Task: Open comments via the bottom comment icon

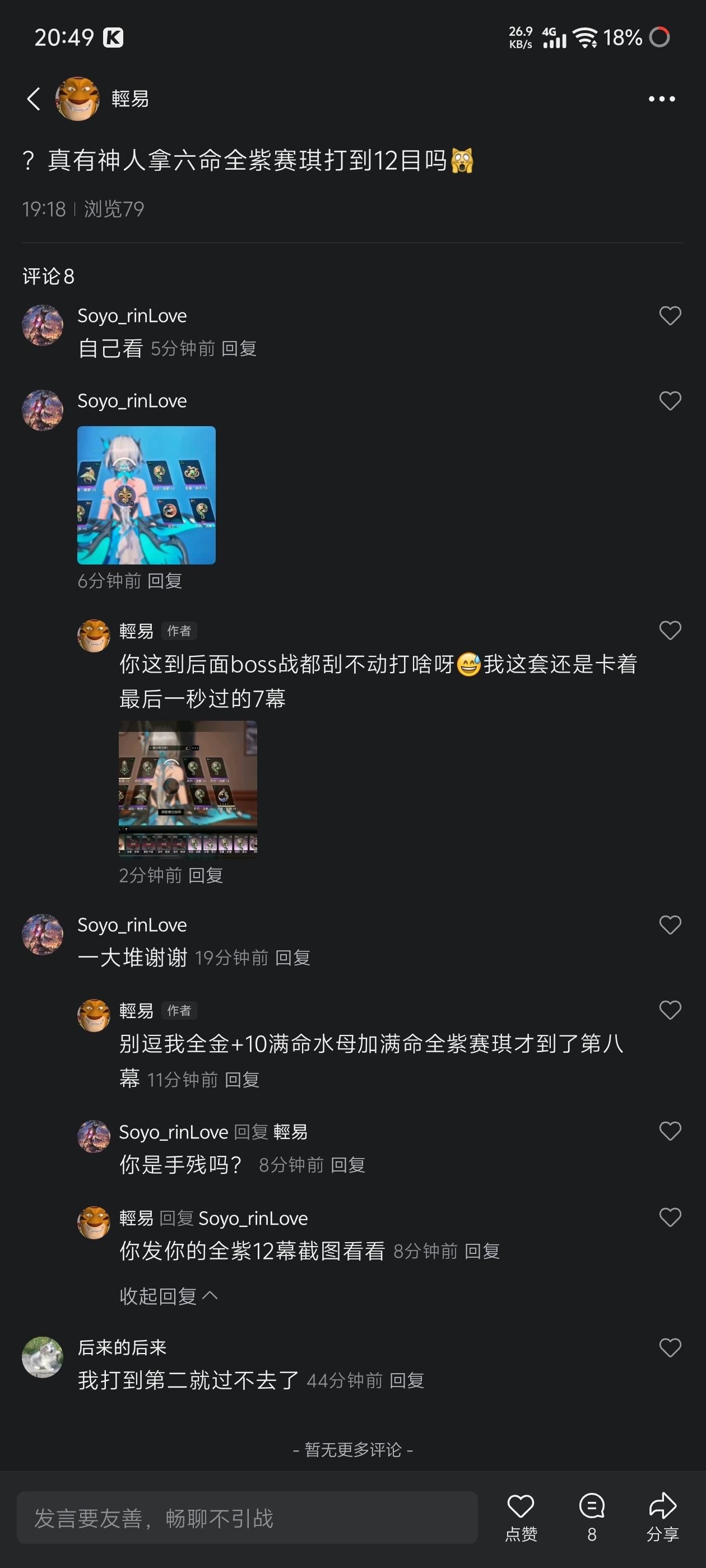Action: [592, 1516]
